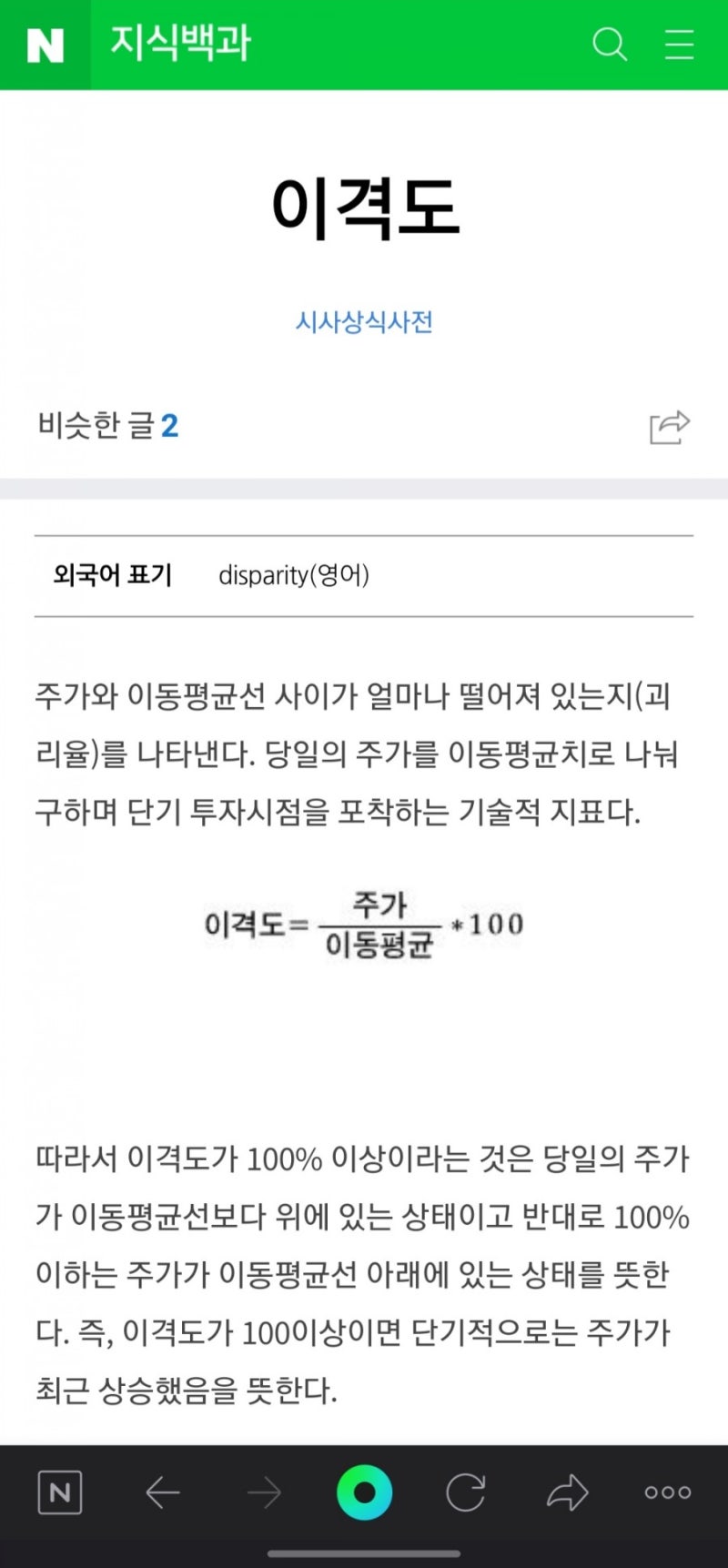Share this article via share icon
728x1568 pixels.
coord(670,426)
